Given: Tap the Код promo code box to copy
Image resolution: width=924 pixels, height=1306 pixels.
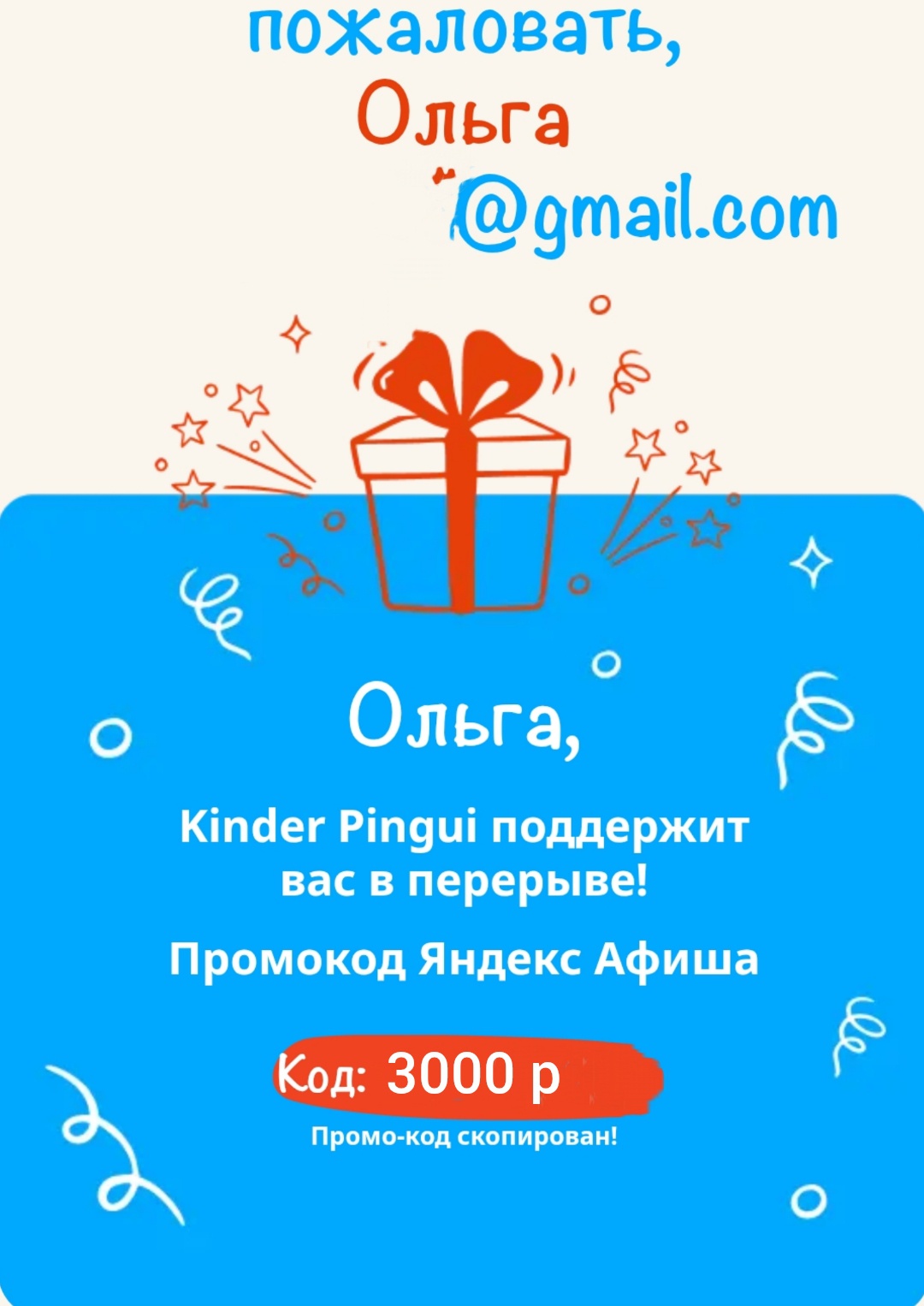Looking at the screenshot, I should pyautogui.click(x=468, y=1076).
